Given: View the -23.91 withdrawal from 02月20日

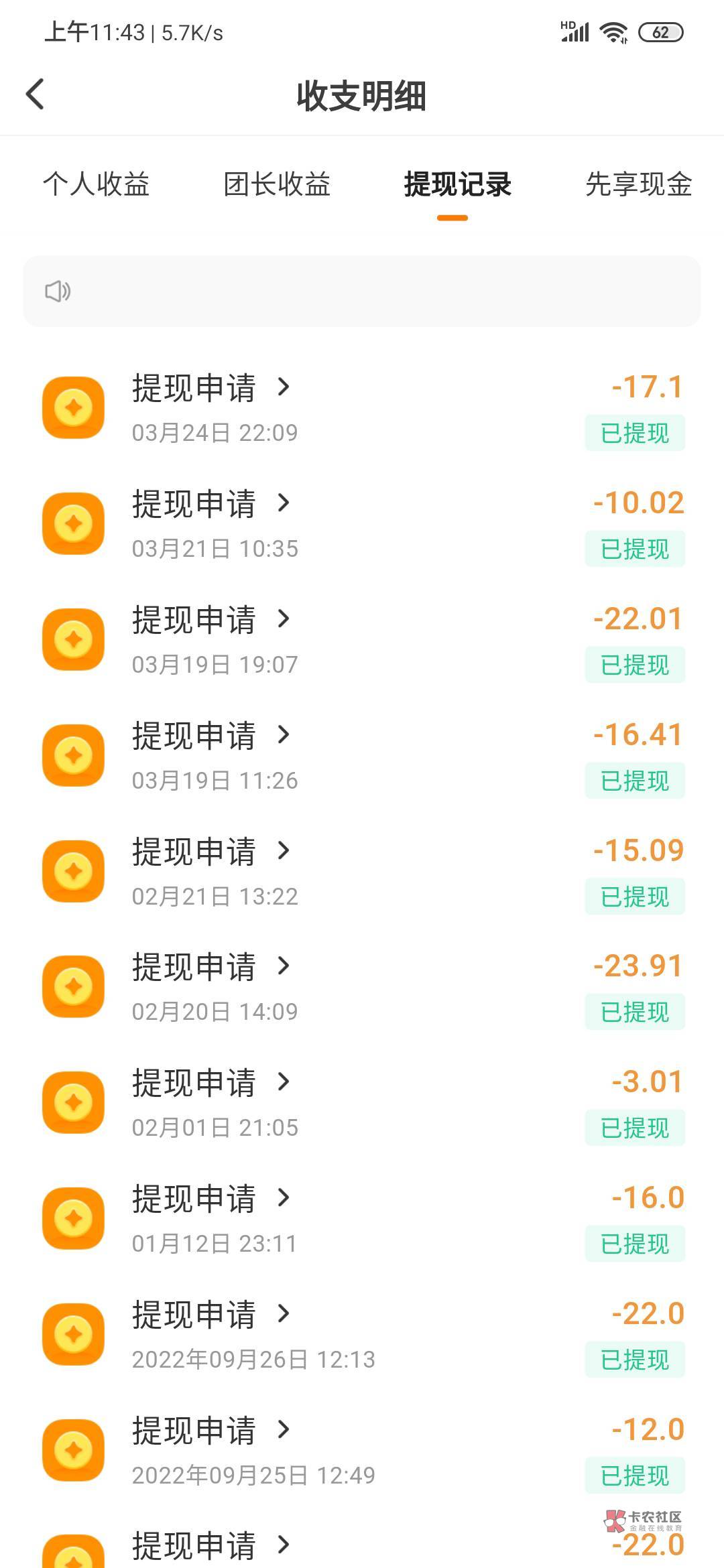Looking at the screenshot, I should coord(210,967).
